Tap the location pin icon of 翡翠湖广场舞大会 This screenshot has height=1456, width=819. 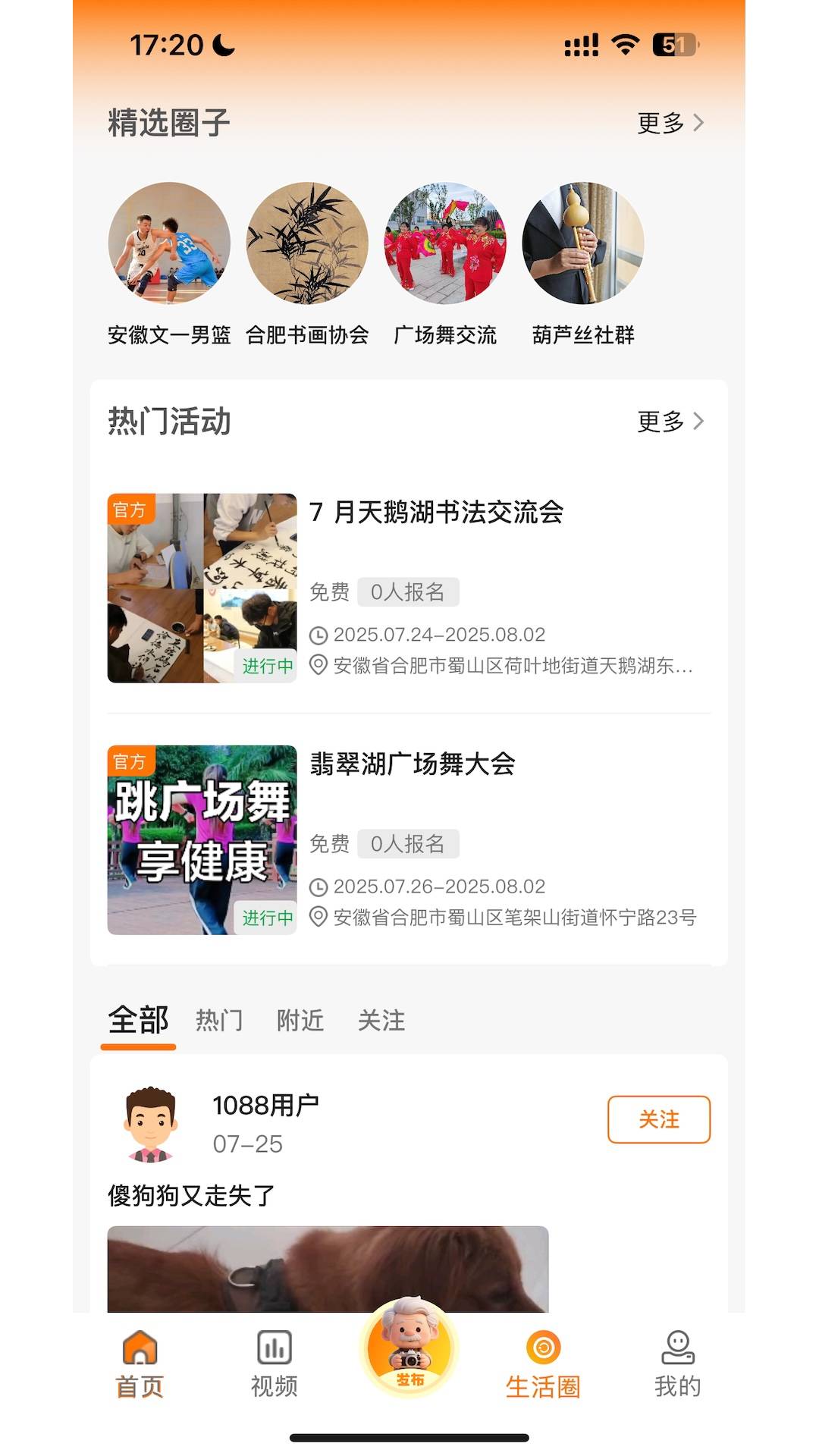[318, 915]
